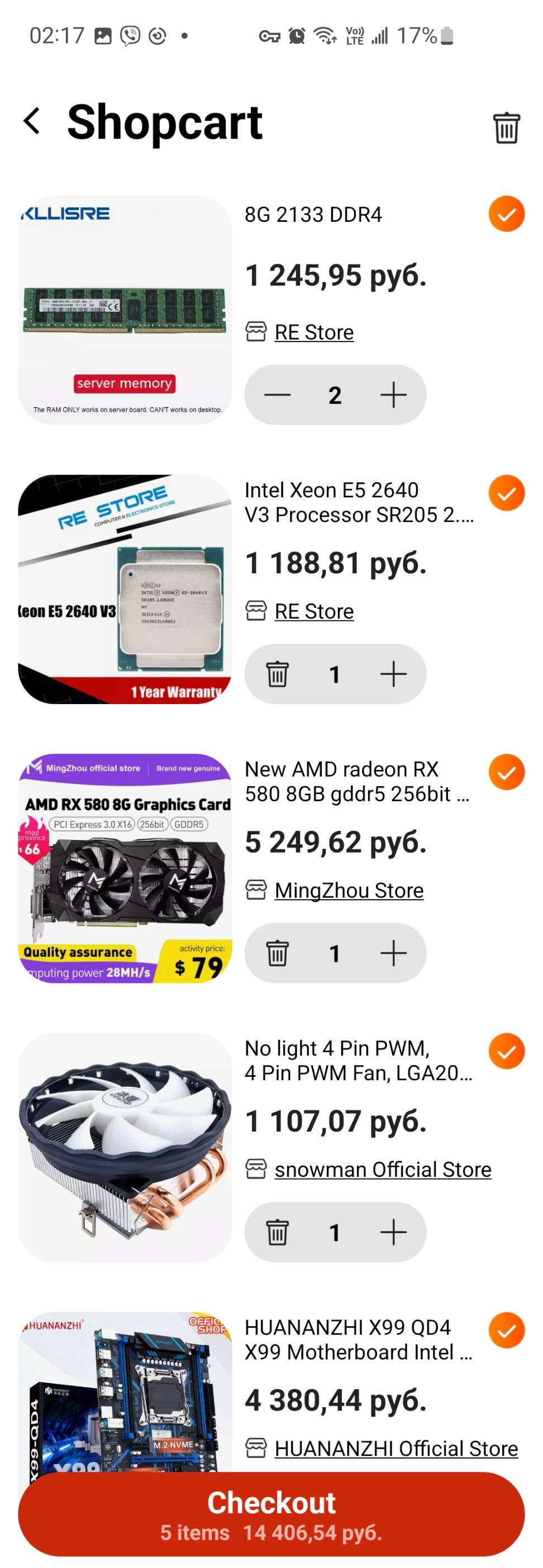The height and width of the screenshot is (1568, 543).
Task: Delete the AMD Radeon RX 580 from cart
Action: point(278,953)
